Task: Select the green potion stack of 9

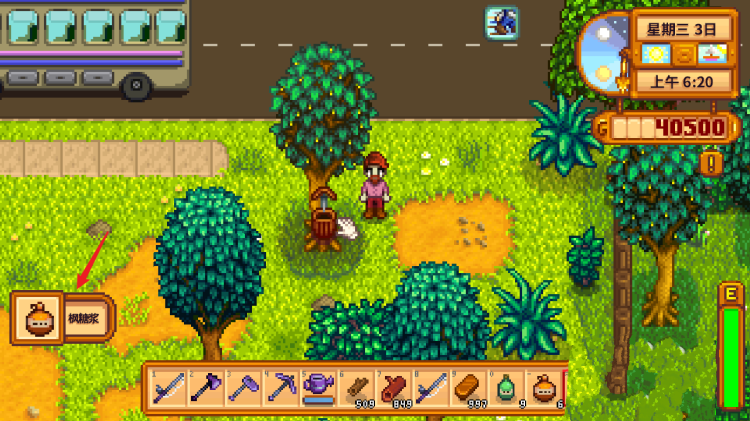Action: 508,386
